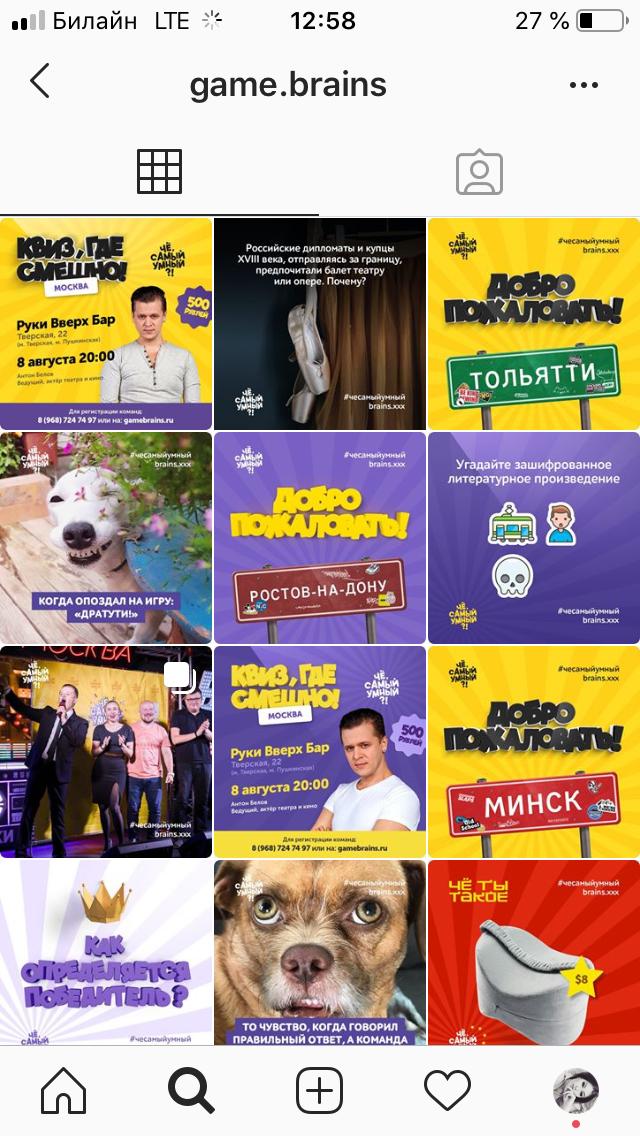Open the three-dot overflow menu
Viewport: 640px width, 1136px height.
583,85
